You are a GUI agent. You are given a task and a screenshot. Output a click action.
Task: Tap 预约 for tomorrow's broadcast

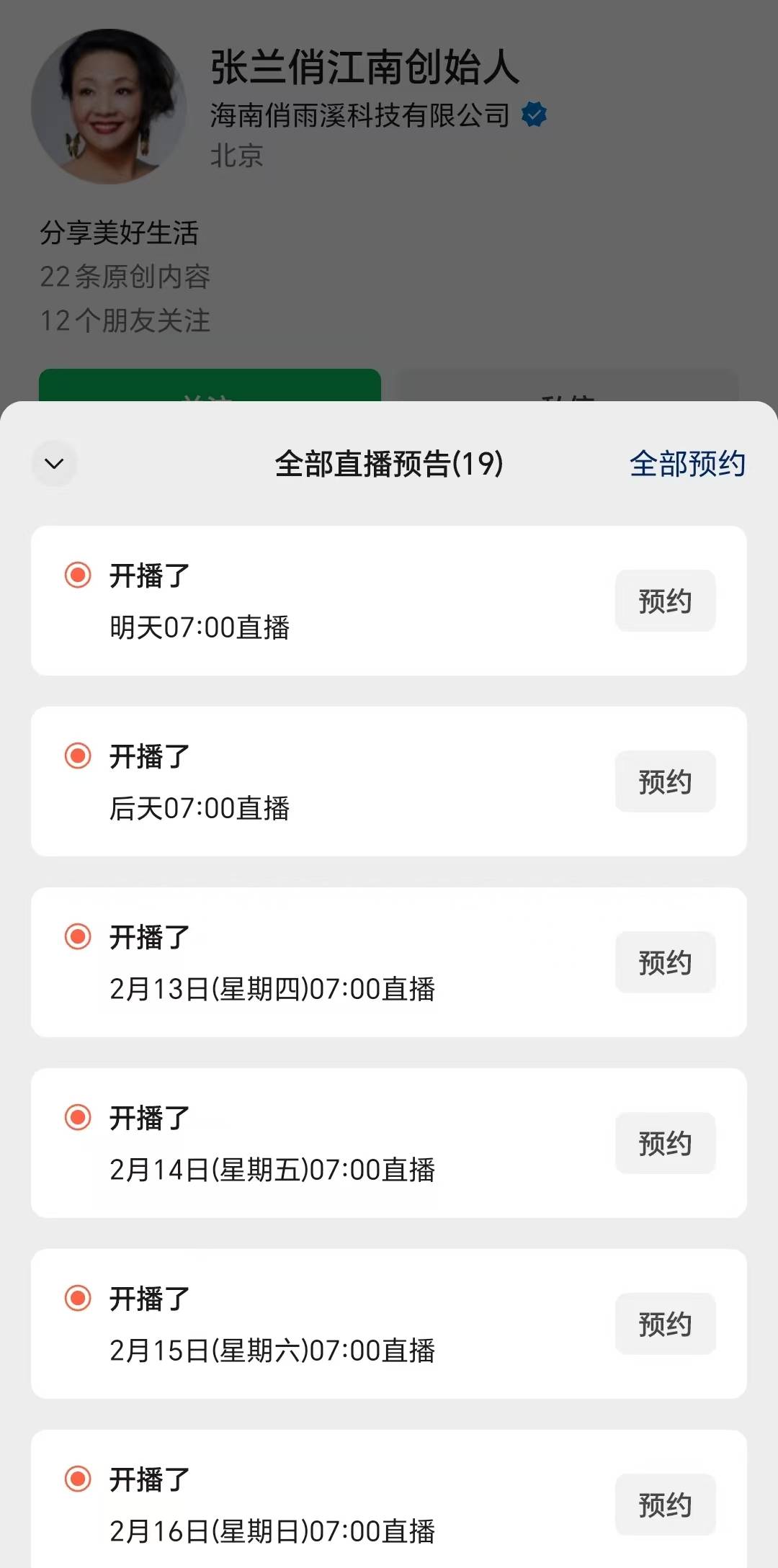click(x=665, y=600)
